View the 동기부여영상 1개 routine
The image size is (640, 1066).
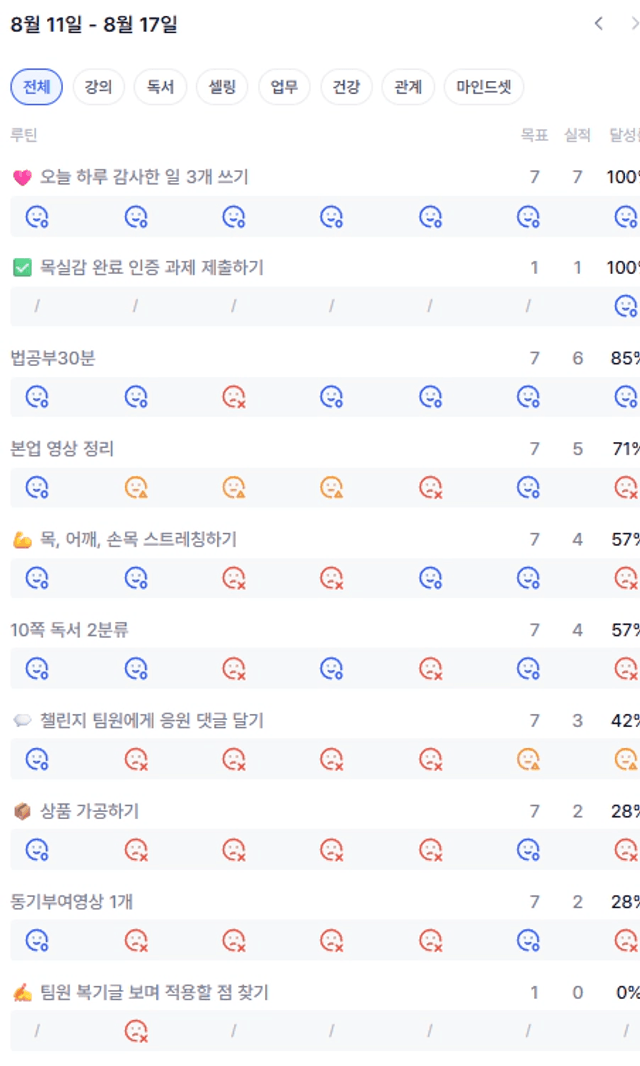tap(71, 901)
